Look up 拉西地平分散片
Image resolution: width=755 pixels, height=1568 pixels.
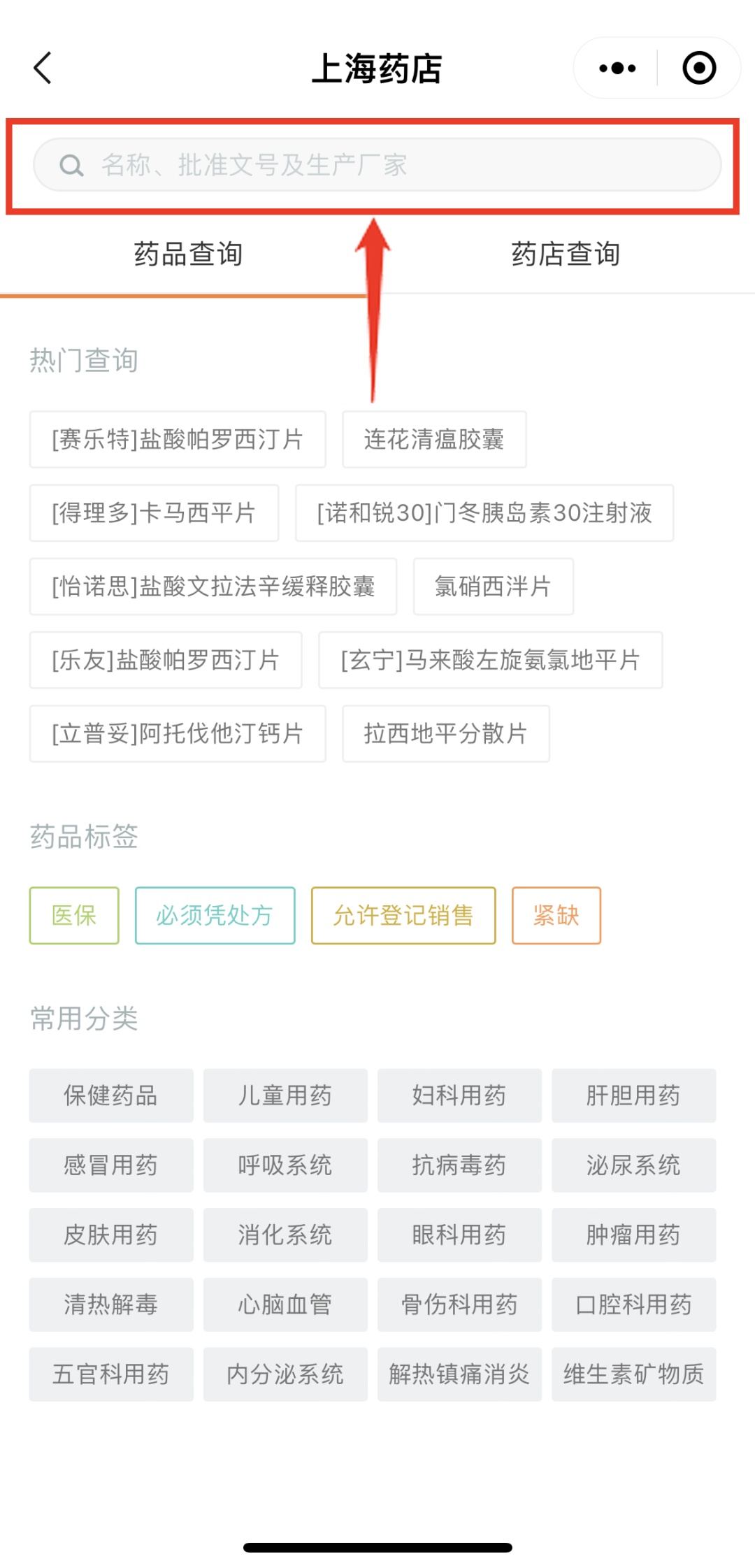[445, 734]
